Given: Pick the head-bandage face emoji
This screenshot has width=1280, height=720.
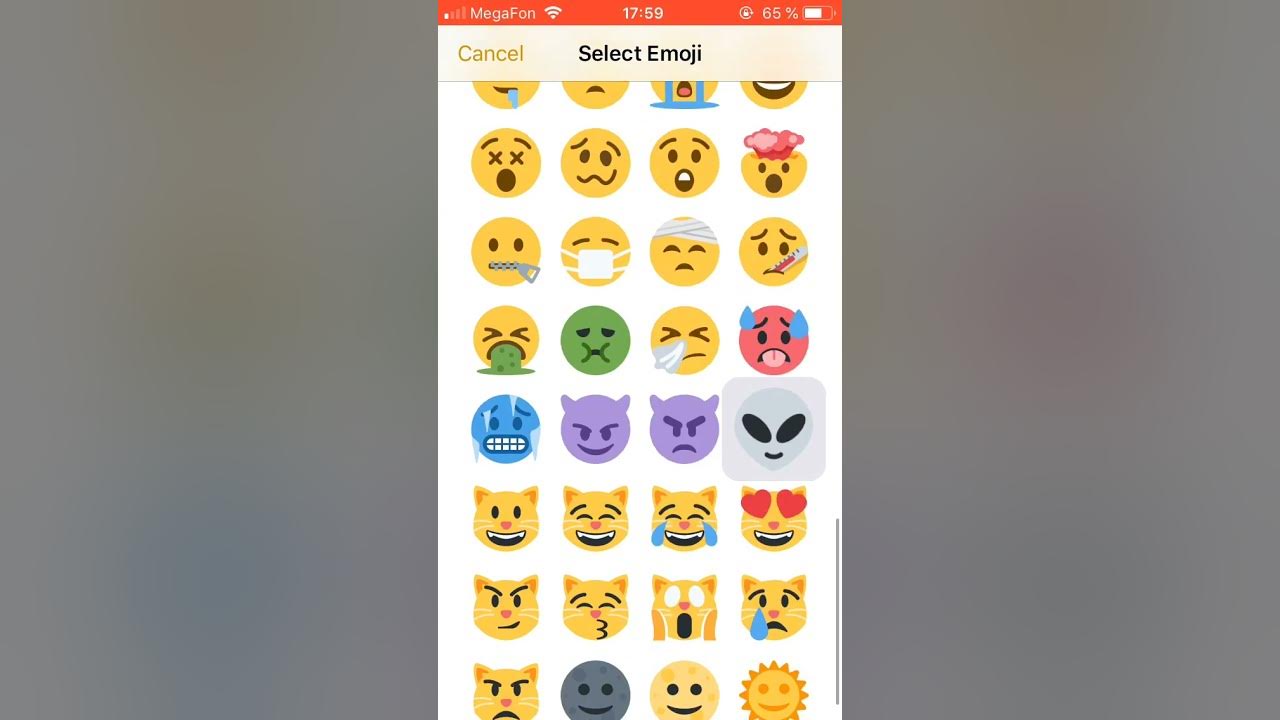Looking at the screenshot, I should 684,252.
